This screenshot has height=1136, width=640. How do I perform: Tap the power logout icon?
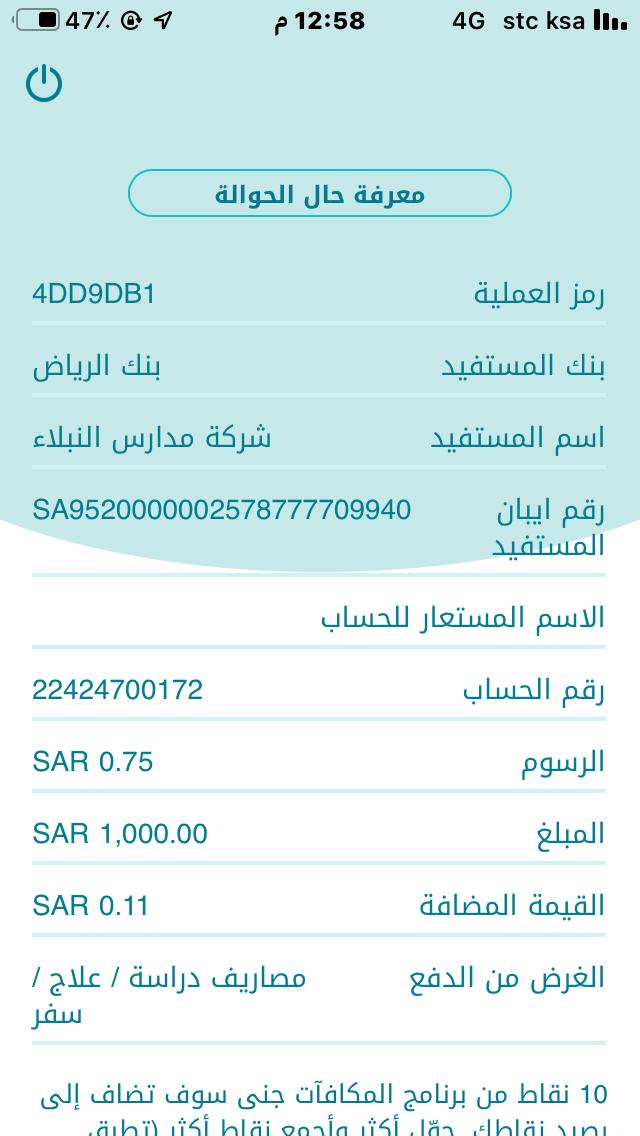point(44,83)
